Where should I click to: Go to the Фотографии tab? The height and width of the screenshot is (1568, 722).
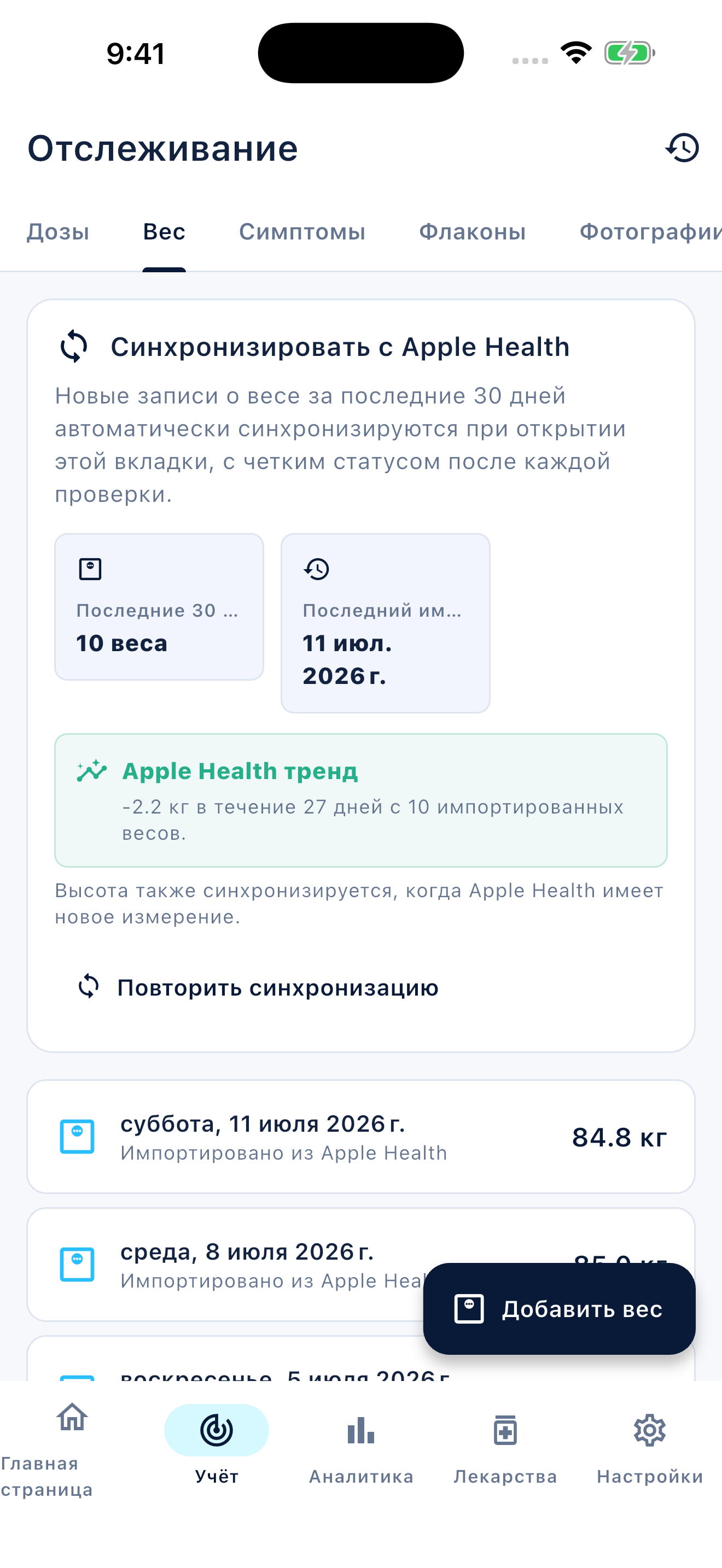pyautogui.click(x=650, y=232)
